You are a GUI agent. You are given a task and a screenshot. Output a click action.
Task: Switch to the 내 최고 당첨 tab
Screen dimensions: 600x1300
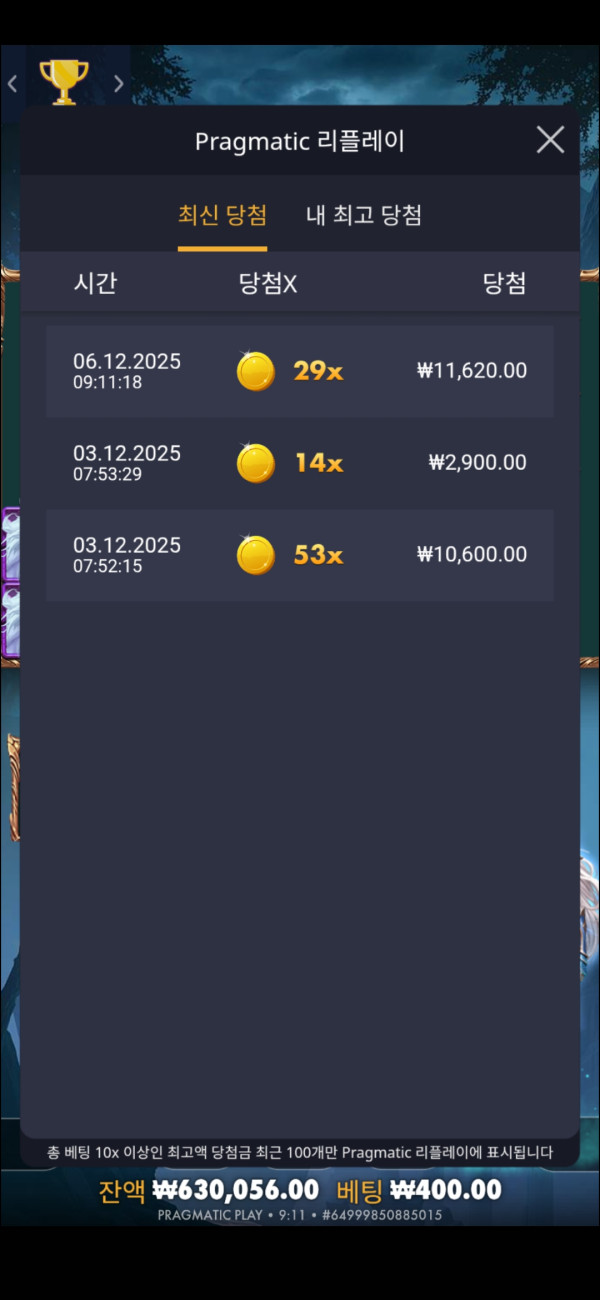[363, 215]
